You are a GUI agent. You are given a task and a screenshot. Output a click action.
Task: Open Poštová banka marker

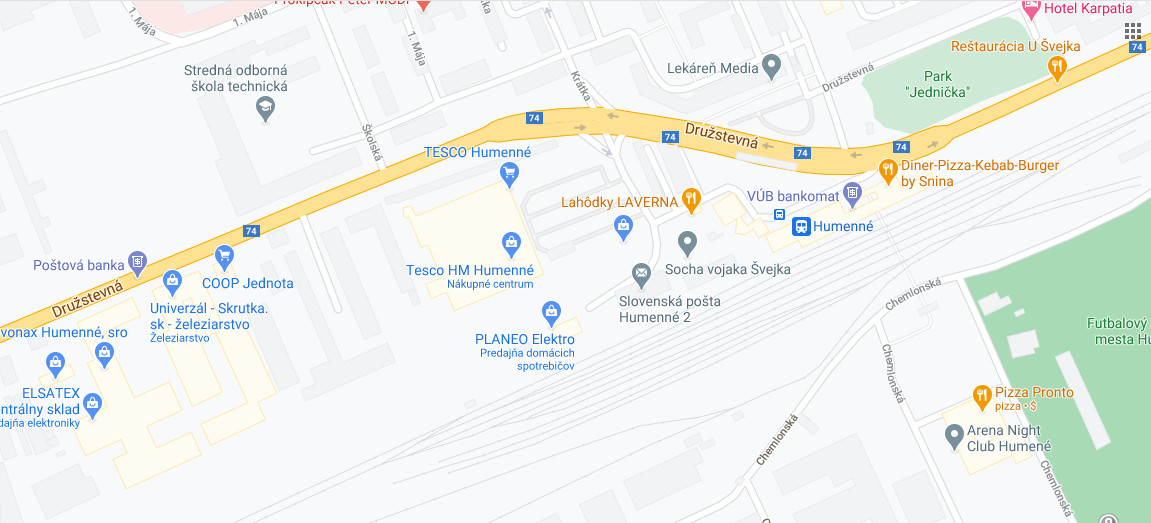[x=138, y=262]
